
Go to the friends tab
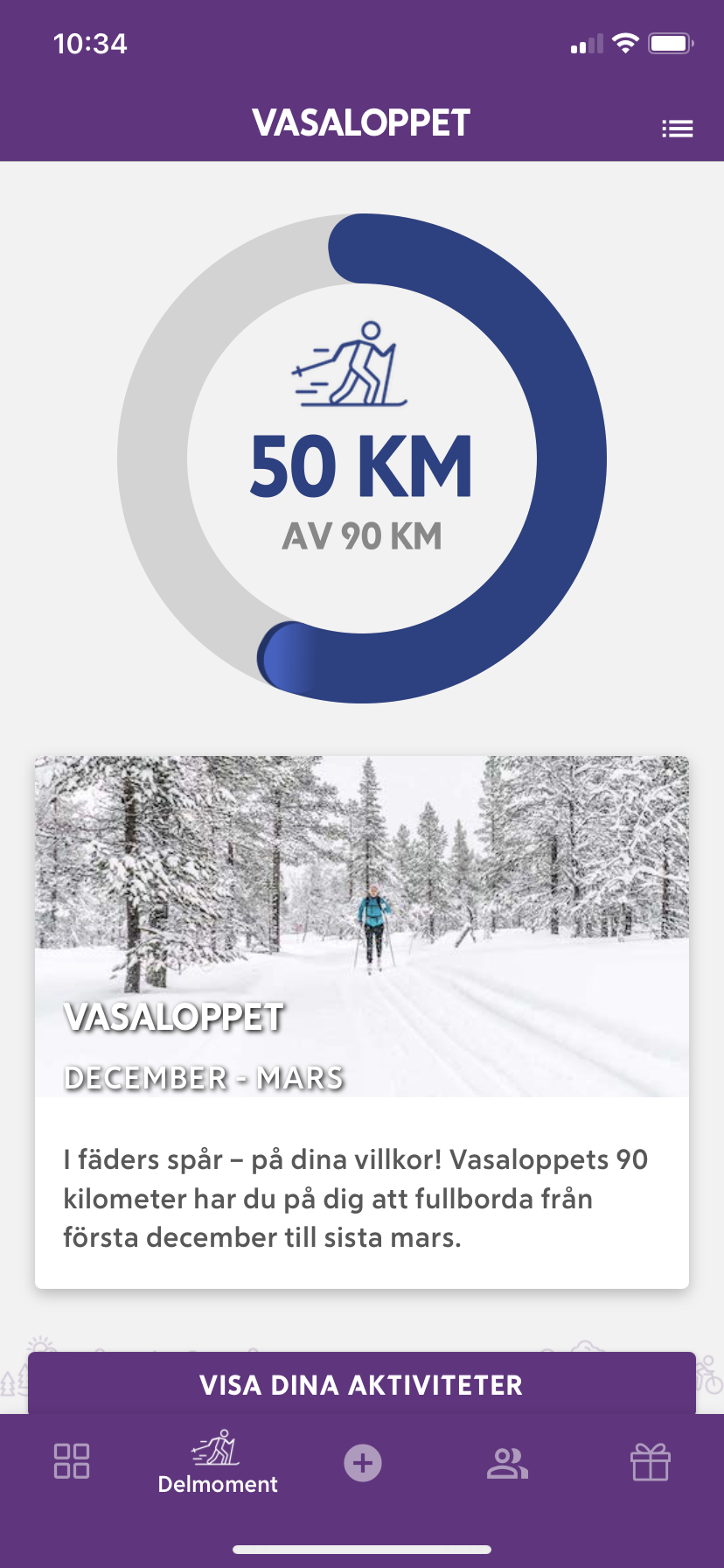pyautogui.click(x=507, y=1462)
